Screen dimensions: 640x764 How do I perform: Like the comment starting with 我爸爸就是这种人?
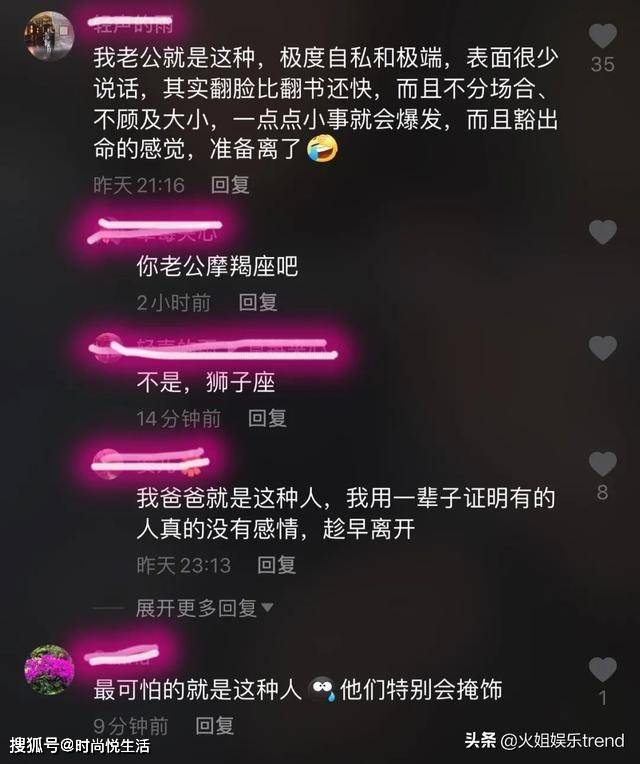pyautogui.click(x=602, y=464)
